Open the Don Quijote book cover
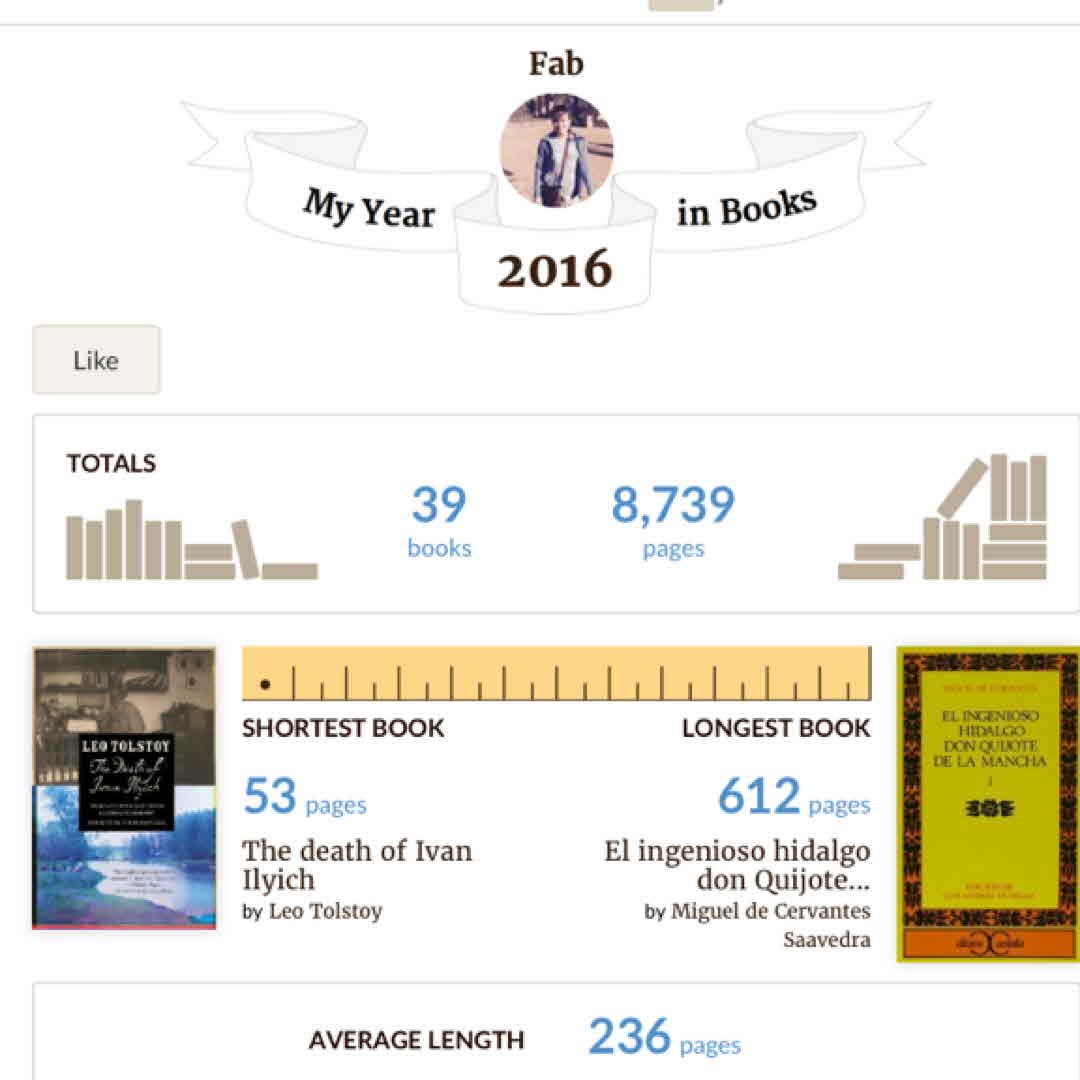Image resolution: width=1080 pixels, height=1080 pixels. 987,804
